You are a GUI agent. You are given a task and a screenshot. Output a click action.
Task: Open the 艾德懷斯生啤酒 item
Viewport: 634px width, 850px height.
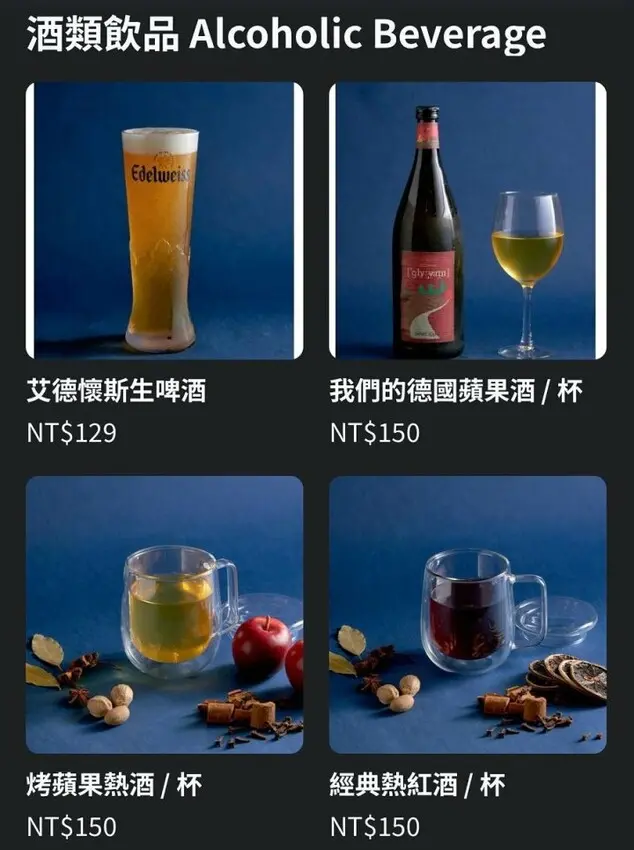coord(164,221)
